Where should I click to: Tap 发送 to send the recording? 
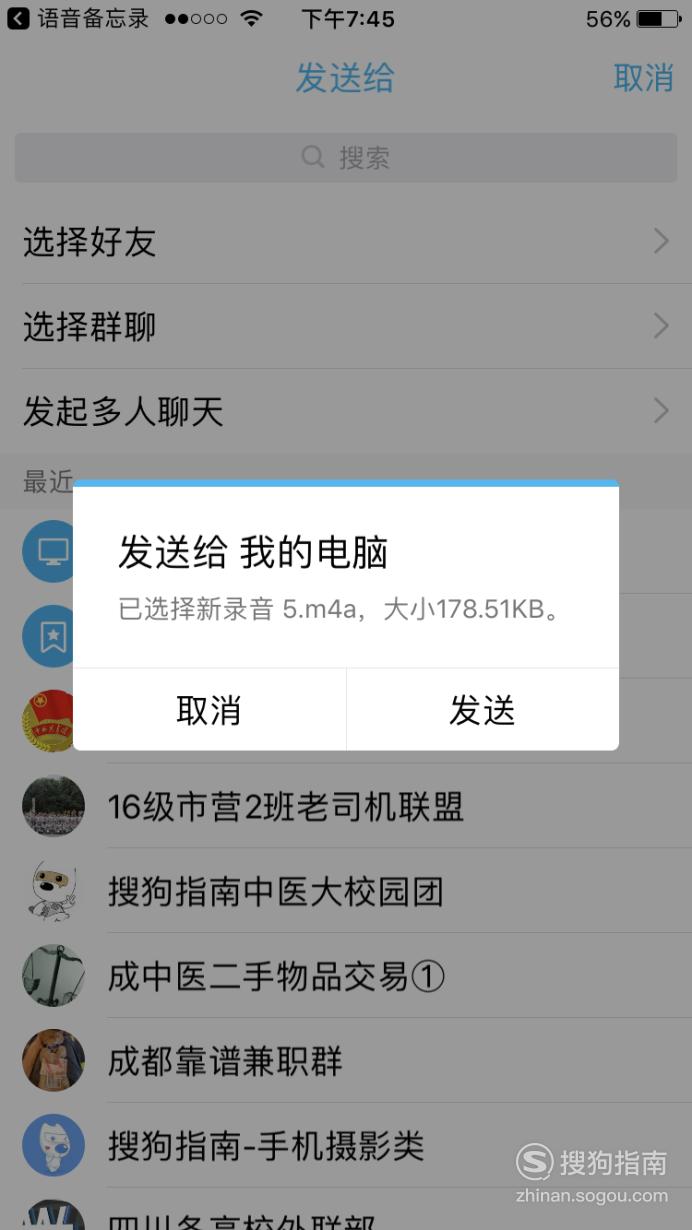482,710
